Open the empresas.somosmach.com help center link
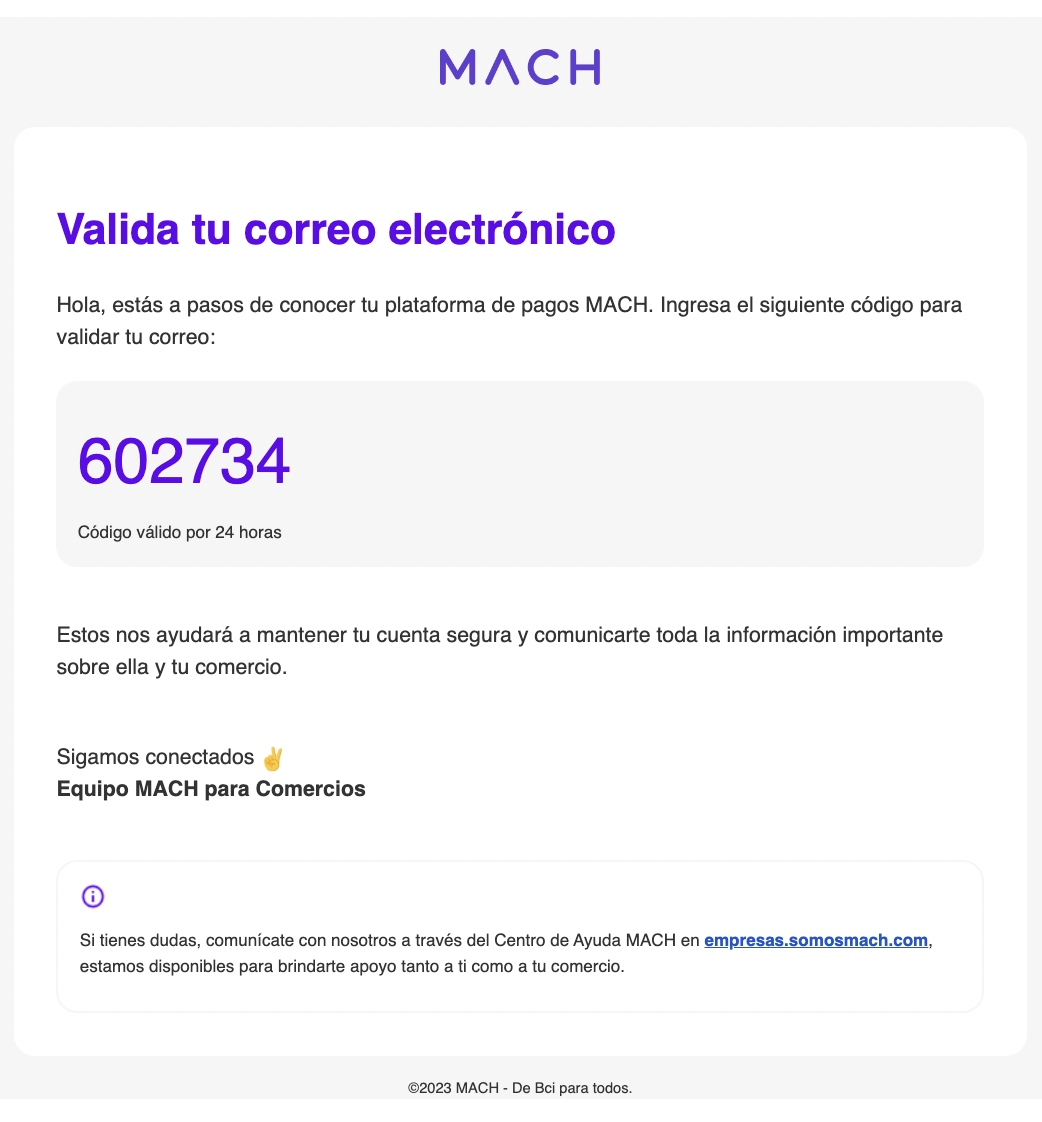This screenshot has height=1122, width=1042. 816,940
